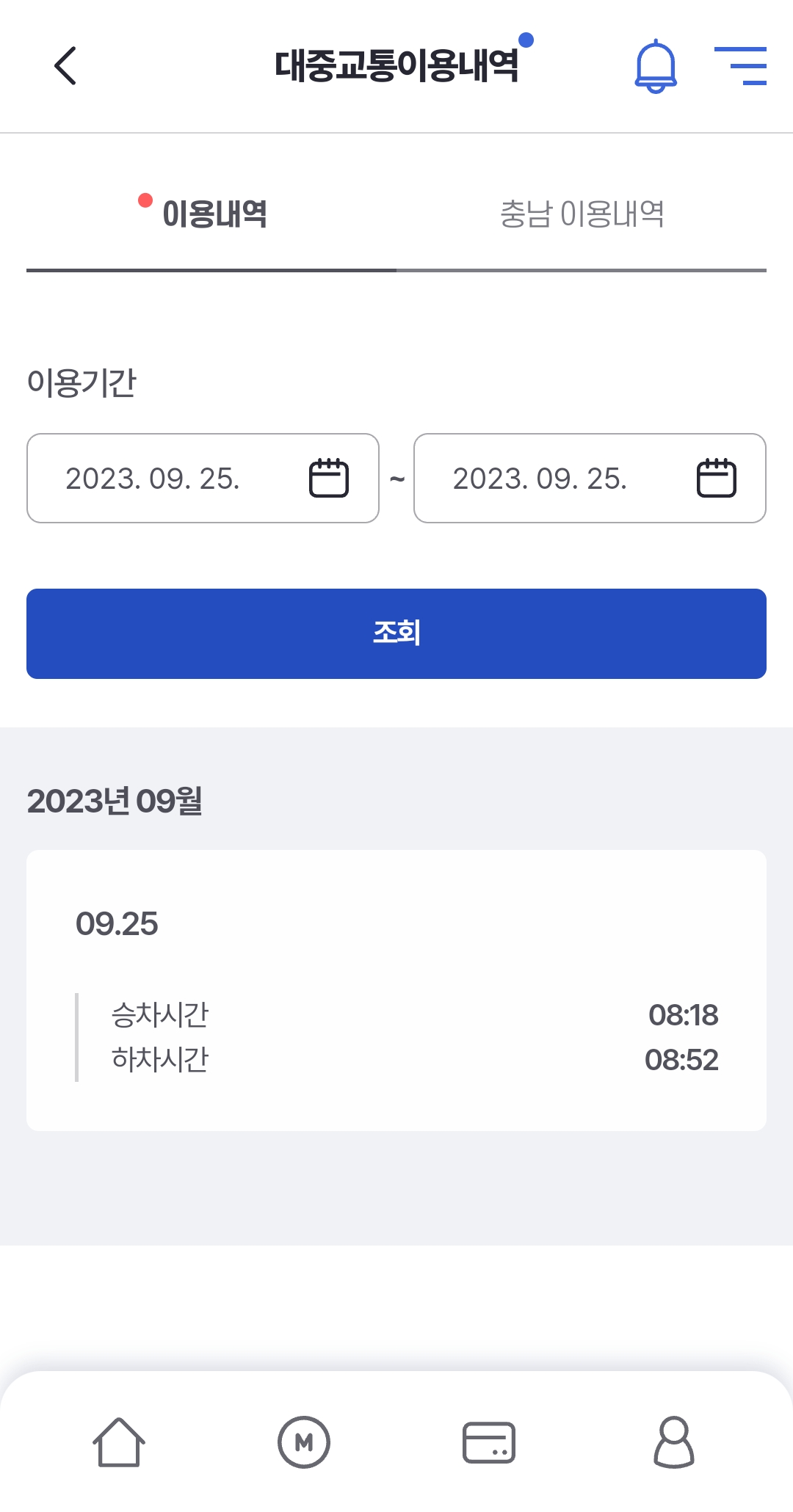The image size is (793, 1512).
Task: Switch to the 충남 이용내역 tab
Action: click(x=582, y=214)
